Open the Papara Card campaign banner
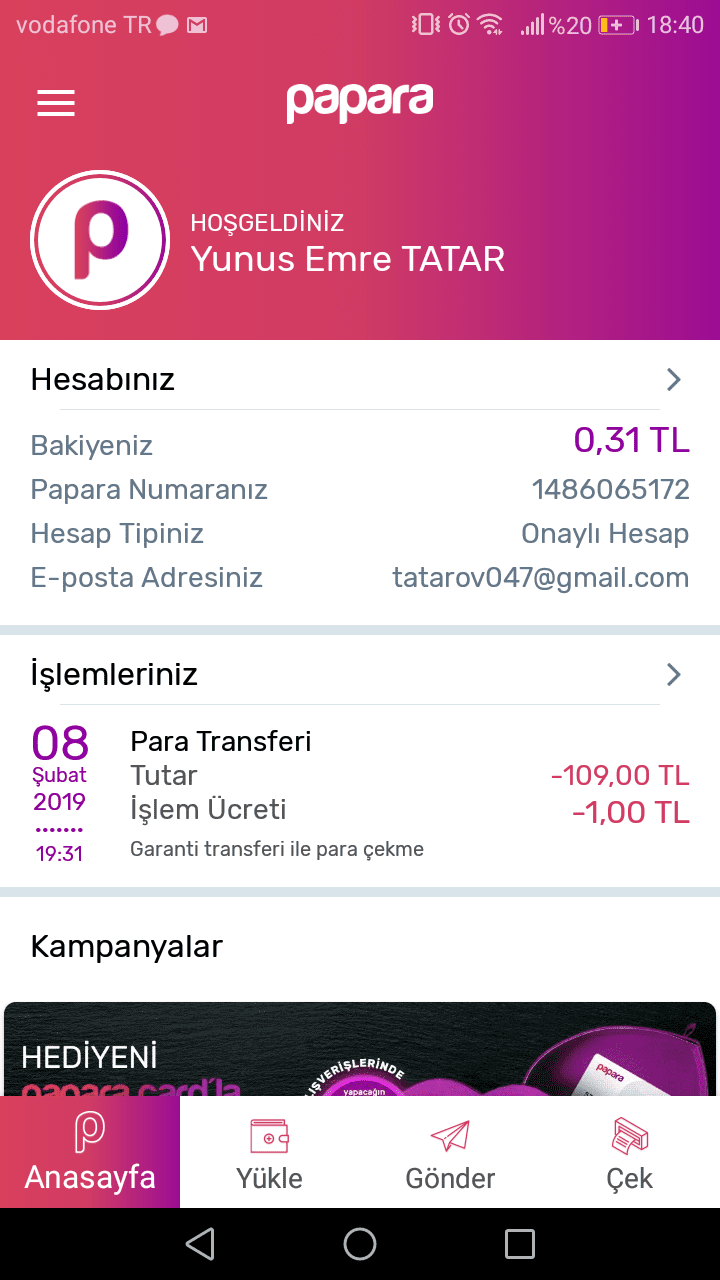 360,1049
